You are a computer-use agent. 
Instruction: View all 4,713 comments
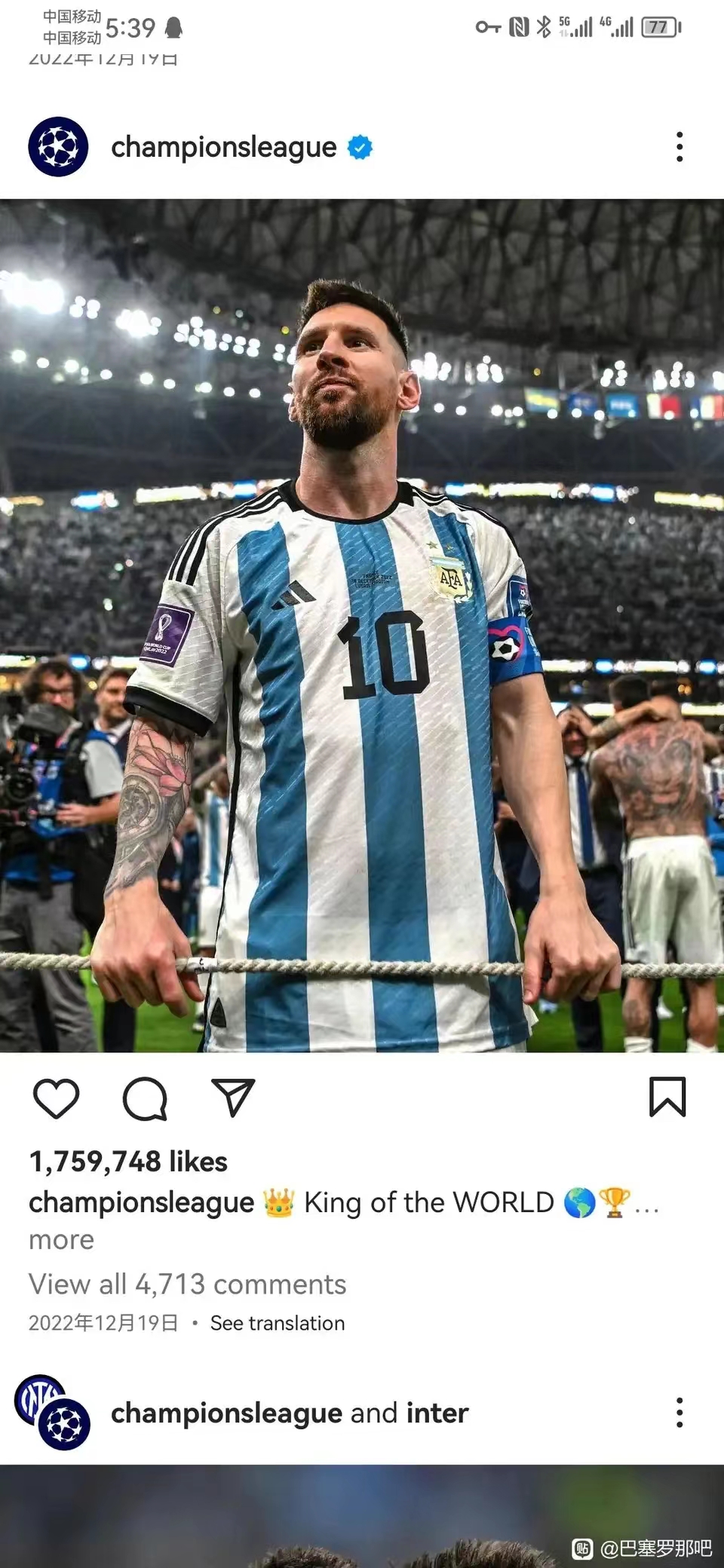point(187,1284)
